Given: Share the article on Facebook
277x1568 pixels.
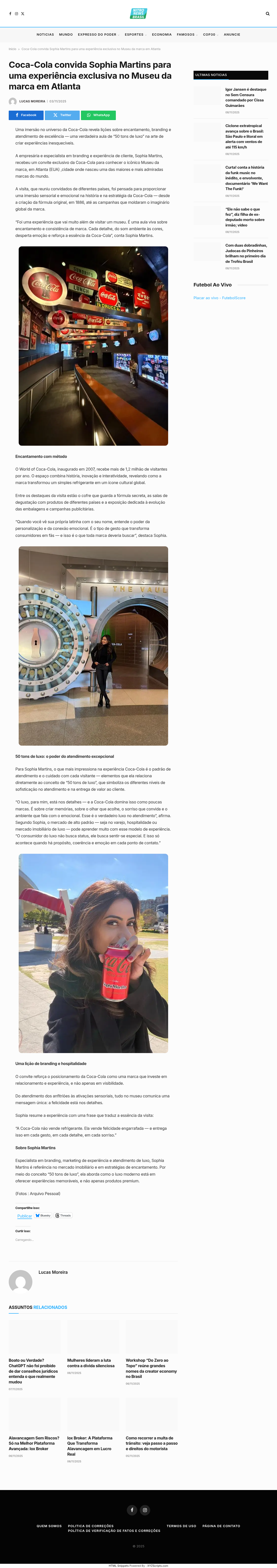Looking at the screenshot, I should pos(26,115).
